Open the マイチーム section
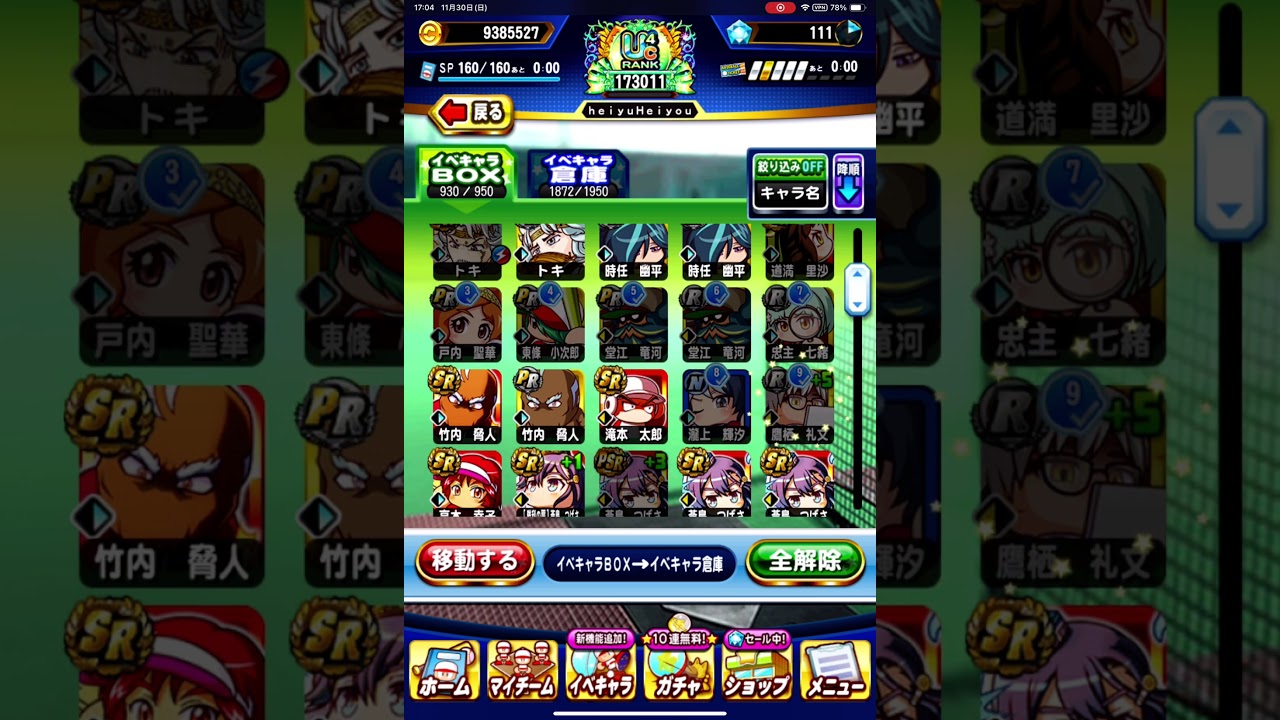The height and width of the screenshot is (720, 1280). tap(522, 670)
